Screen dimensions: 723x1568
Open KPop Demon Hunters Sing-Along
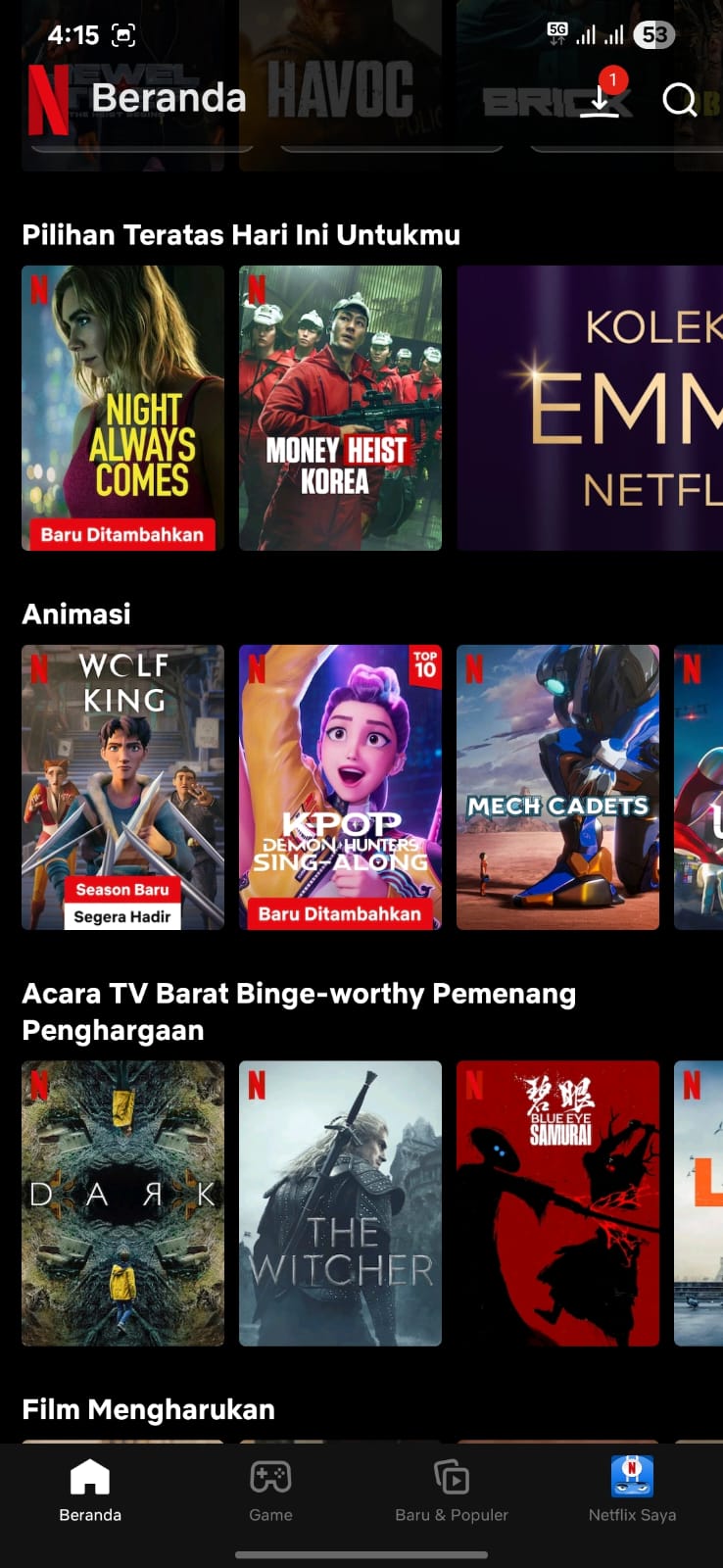tap(340, 786)
